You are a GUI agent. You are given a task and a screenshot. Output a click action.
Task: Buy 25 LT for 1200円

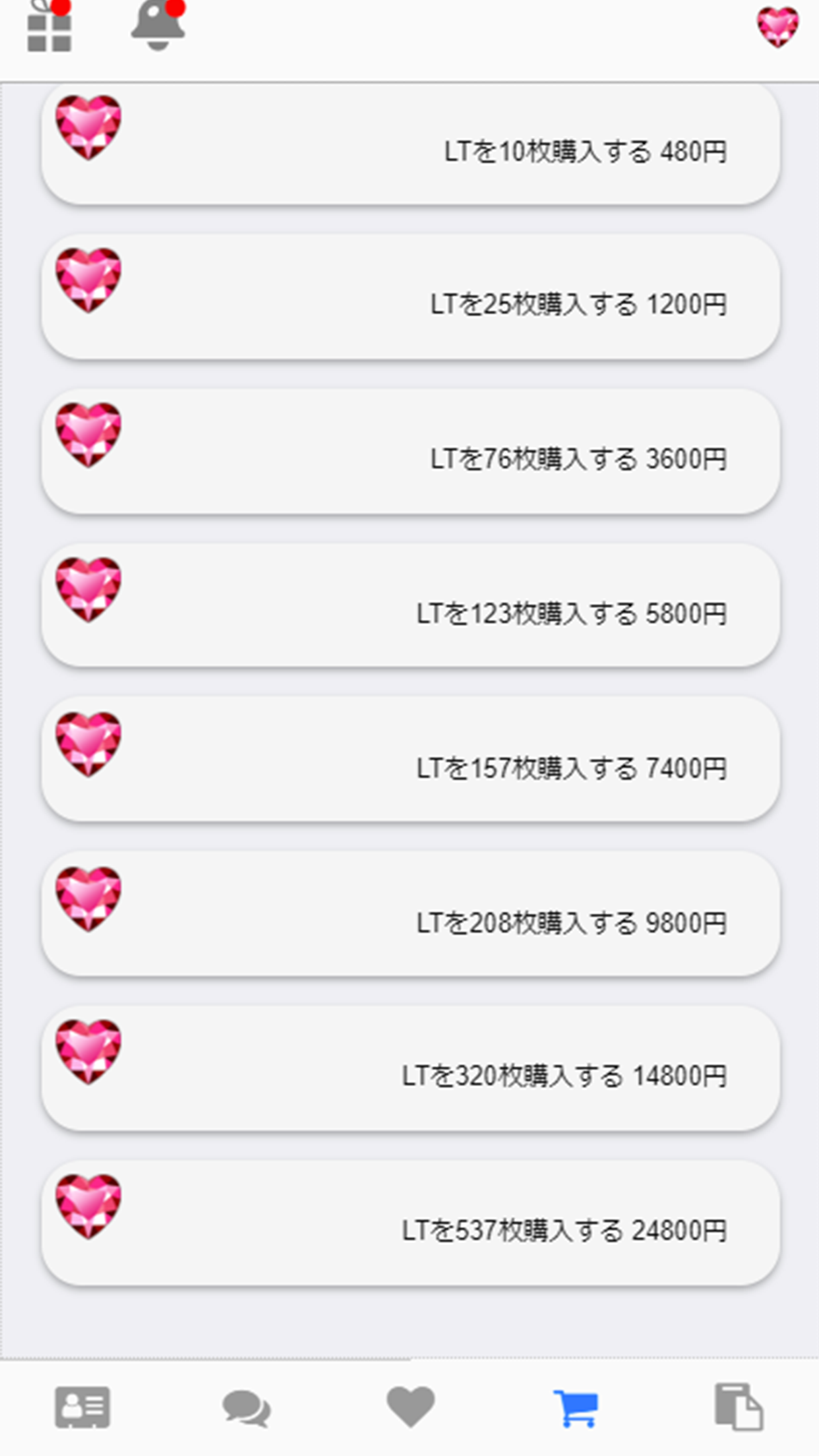click(410, 298)
